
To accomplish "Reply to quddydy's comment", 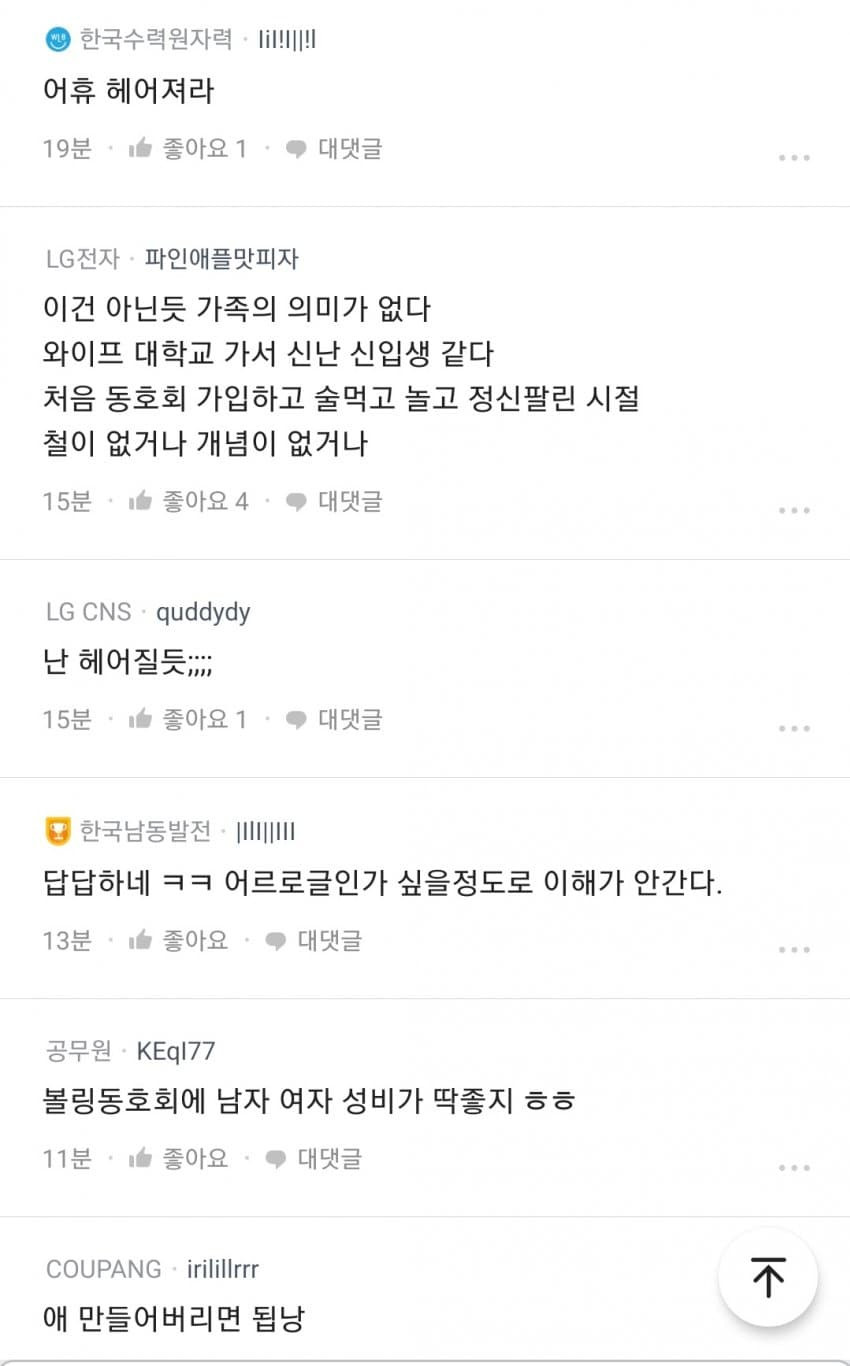I will click(334, 719).
